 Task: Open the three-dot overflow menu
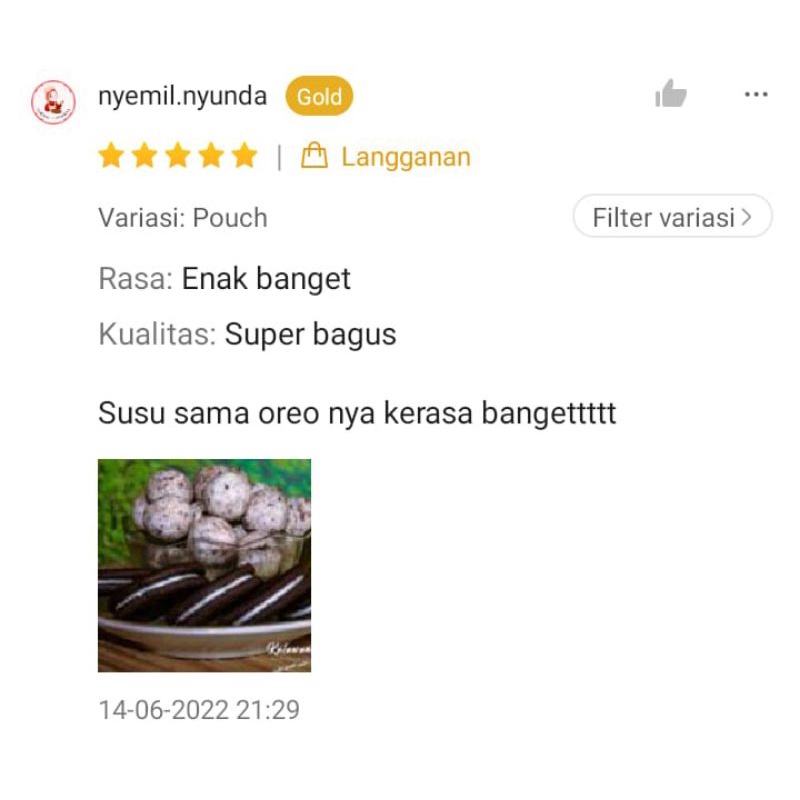click(756, 95)
